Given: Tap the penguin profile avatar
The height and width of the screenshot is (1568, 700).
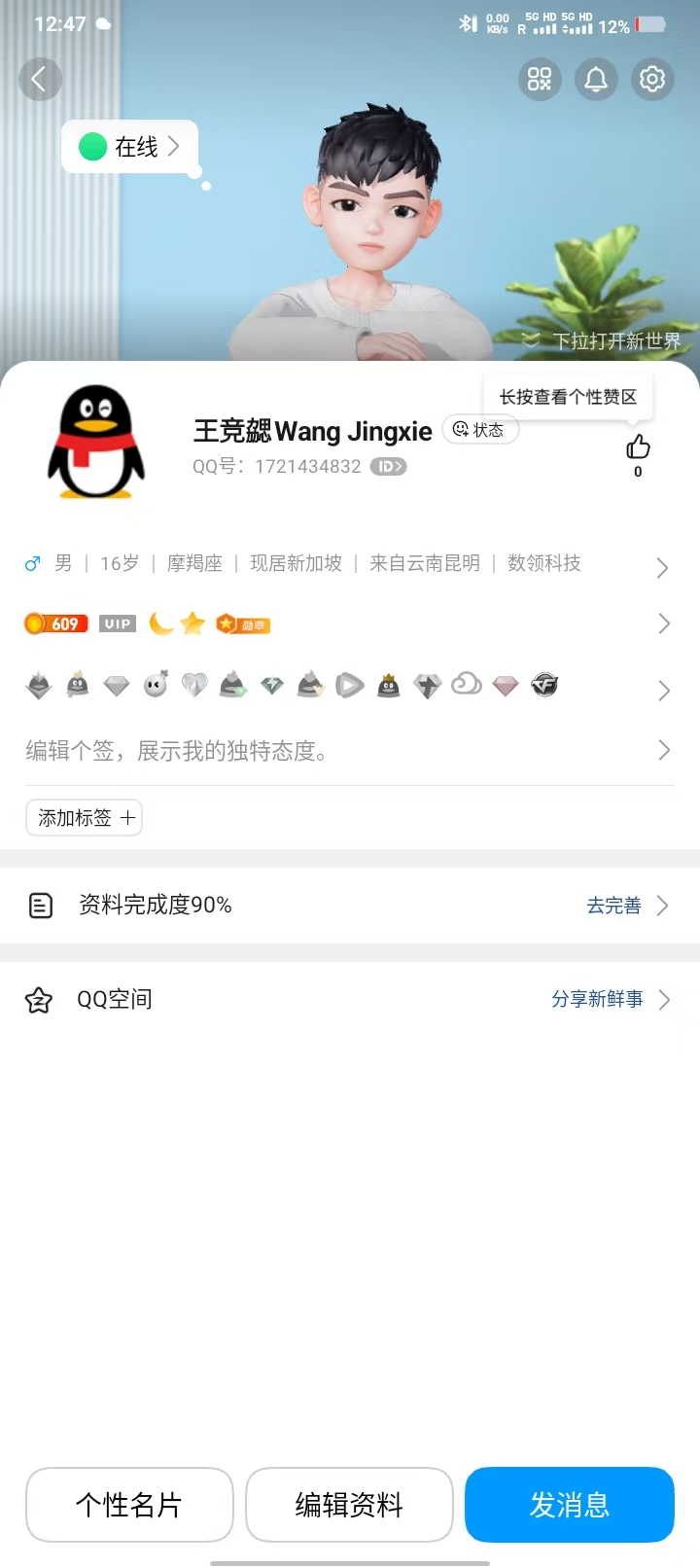Looking at the screenshot, I should tap(96, 442).
